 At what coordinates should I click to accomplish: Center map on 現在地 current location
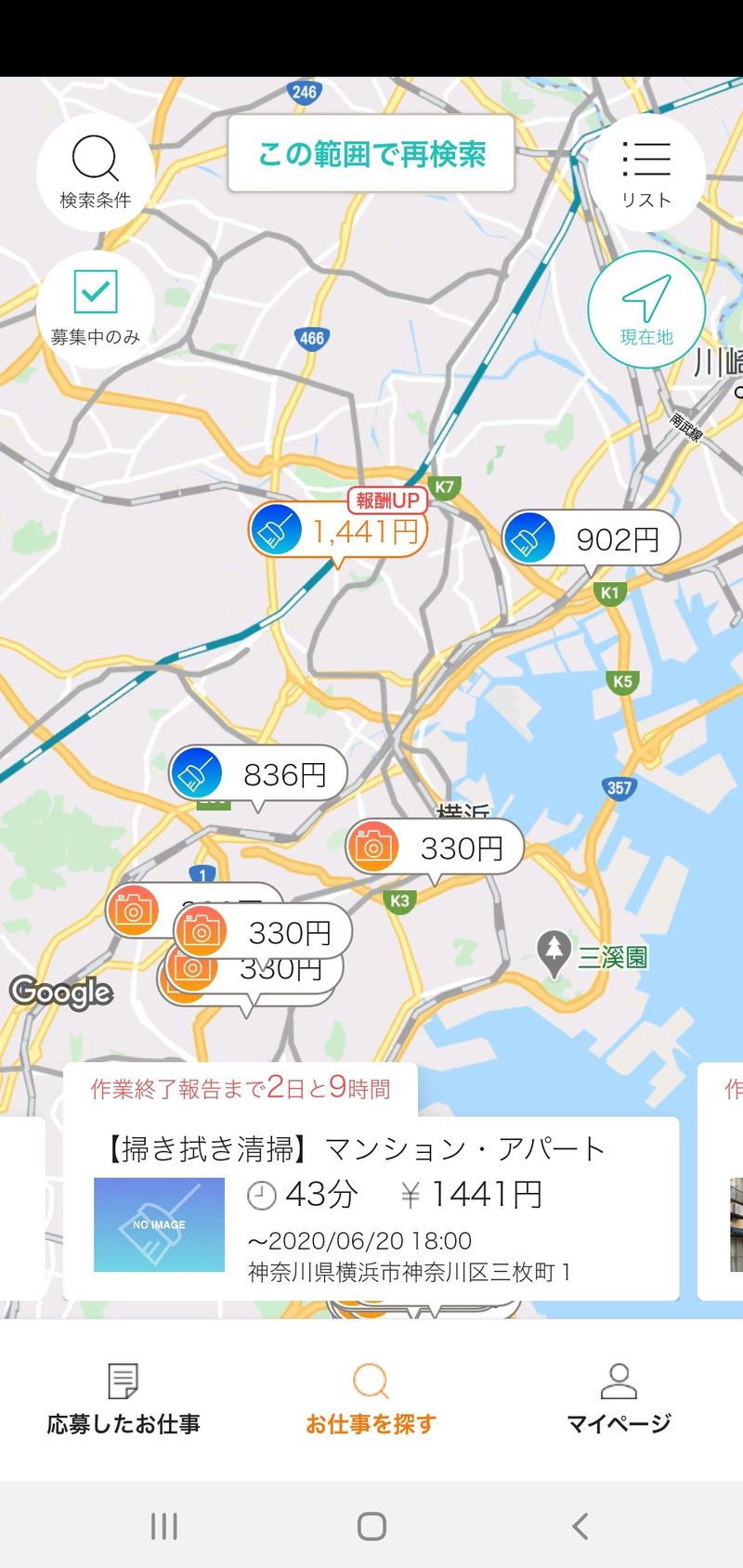[x=646, y=309]
